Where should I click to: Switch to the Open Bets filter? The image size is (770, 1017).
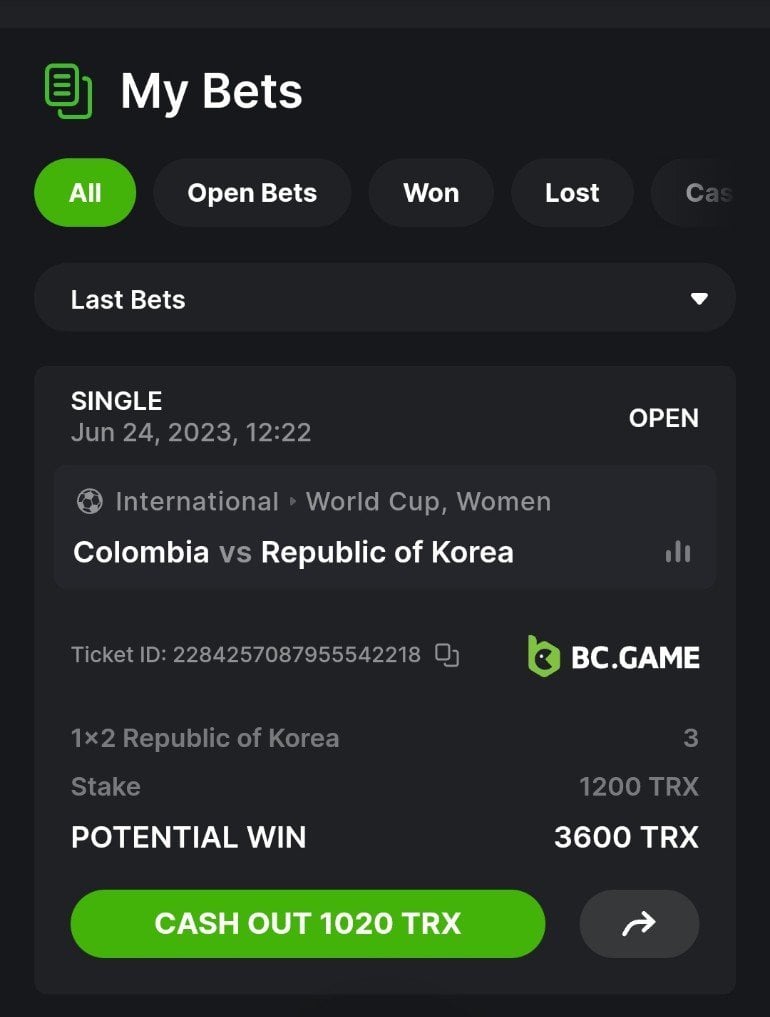point(252,193)
